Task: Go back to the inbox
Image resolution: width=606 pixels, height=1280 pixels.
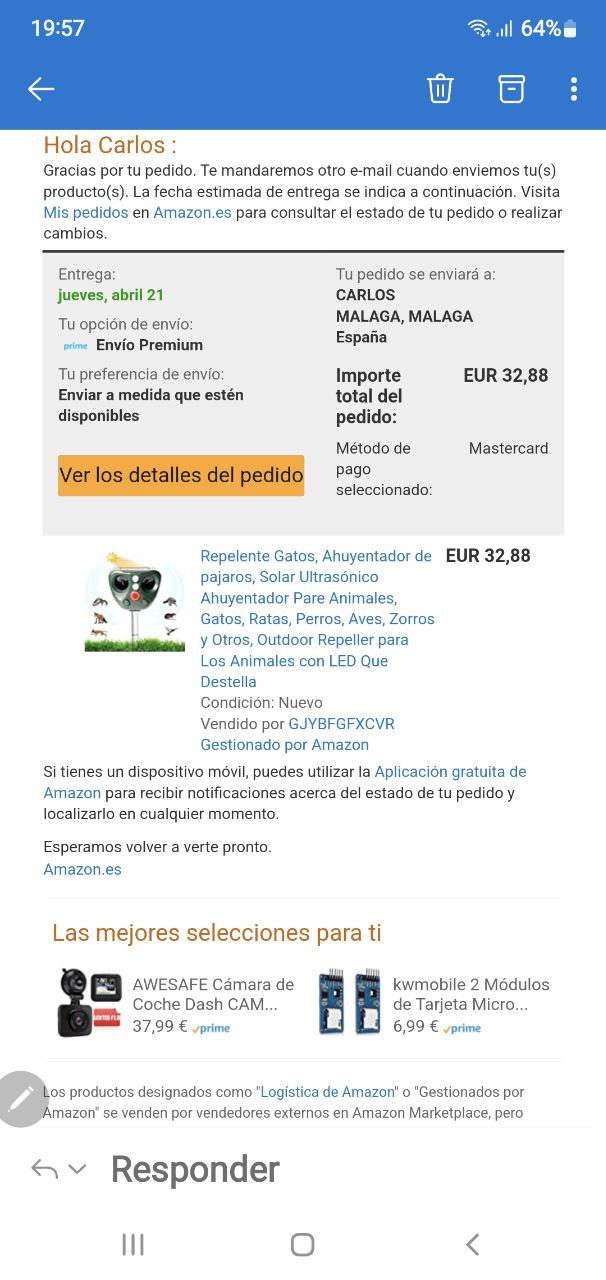Action: (41, 89)
